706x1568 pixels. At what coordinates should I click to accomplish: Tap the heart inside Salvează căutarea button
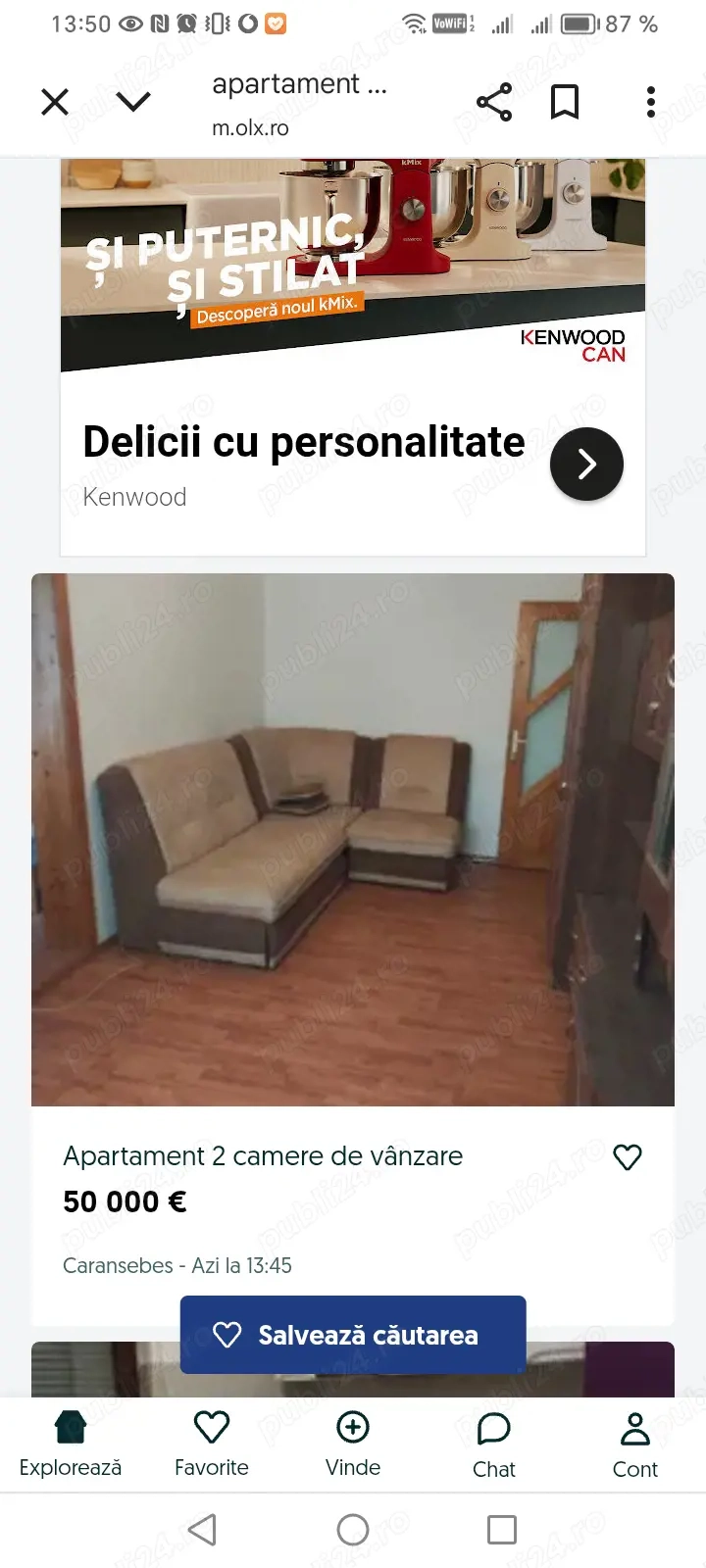[x=227, y=1335]
